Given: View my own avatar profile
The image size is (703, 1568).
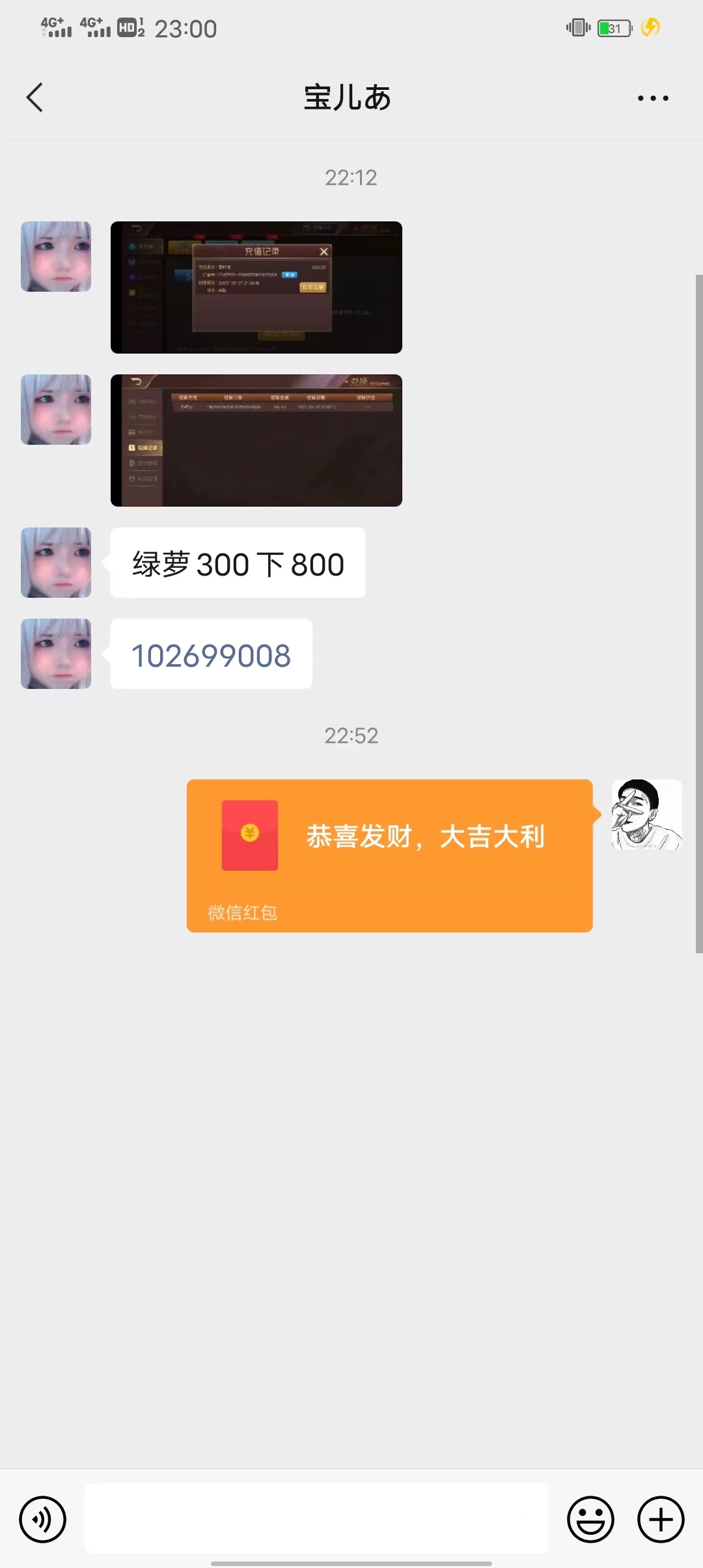Looking at the screenshot, I should tap(646, 815).
